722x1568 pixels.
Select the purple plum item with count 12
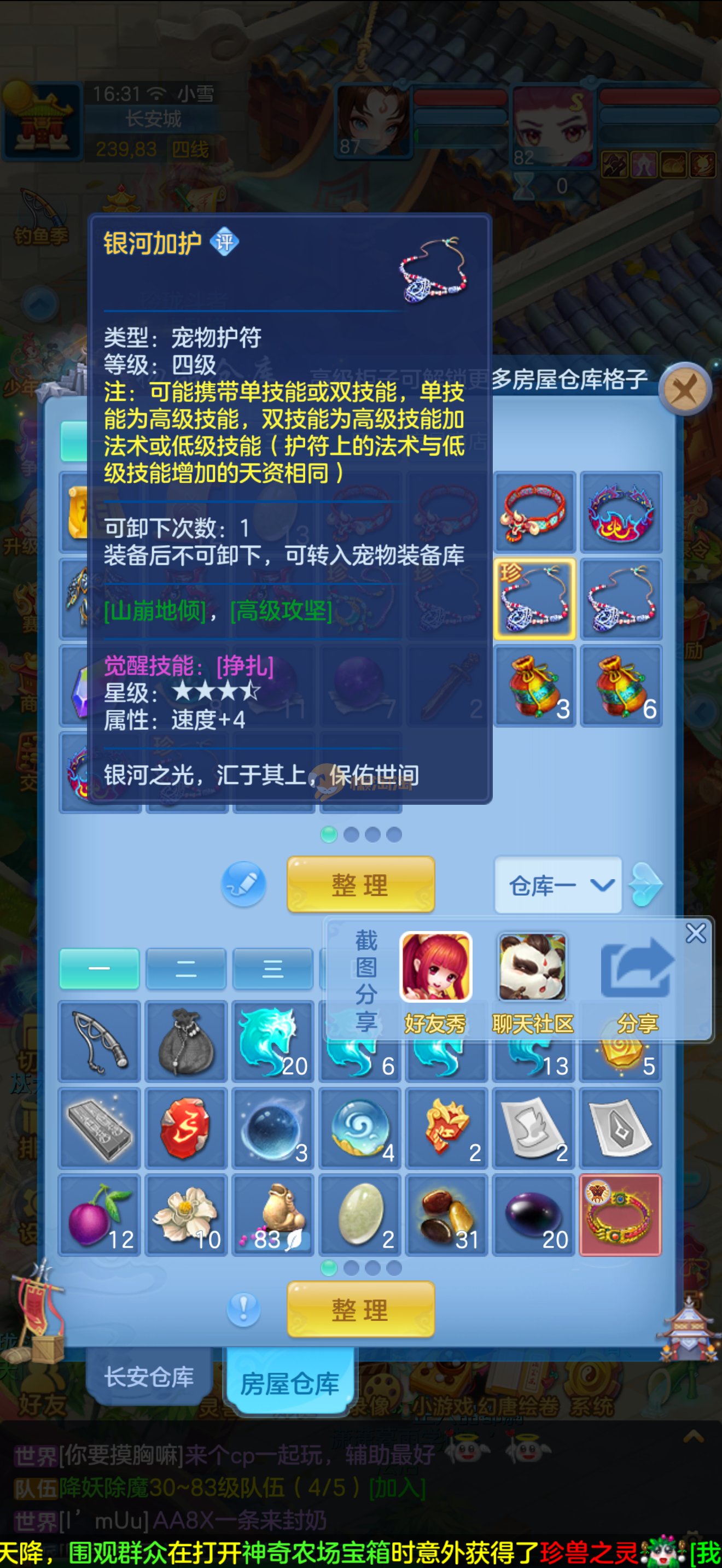pyautogui.click(x=99, y=1215)
